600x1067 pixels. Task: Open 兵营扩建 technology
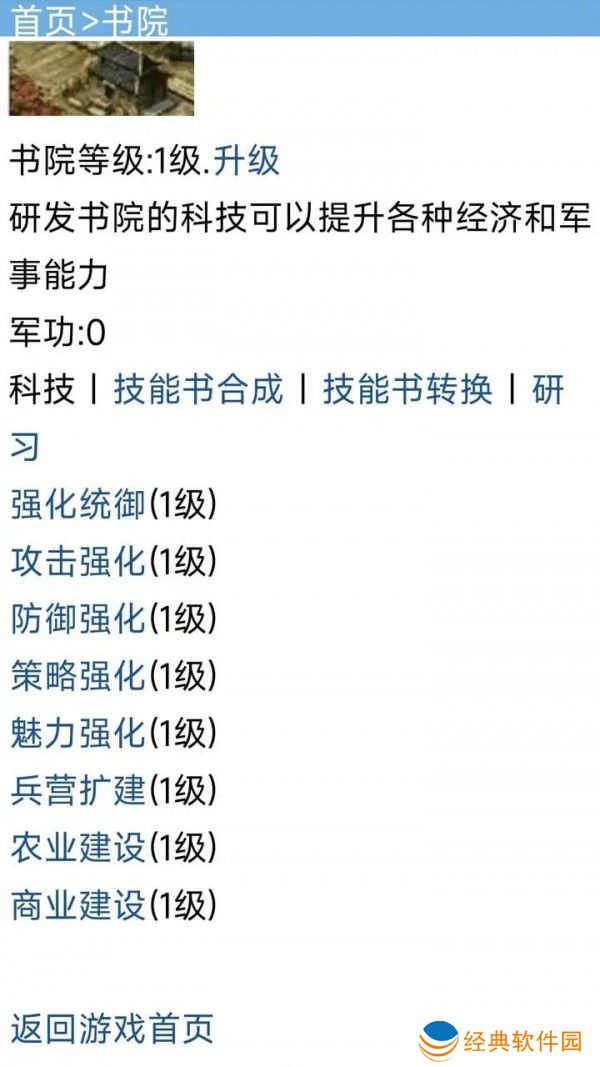click(x=78, y=791)
